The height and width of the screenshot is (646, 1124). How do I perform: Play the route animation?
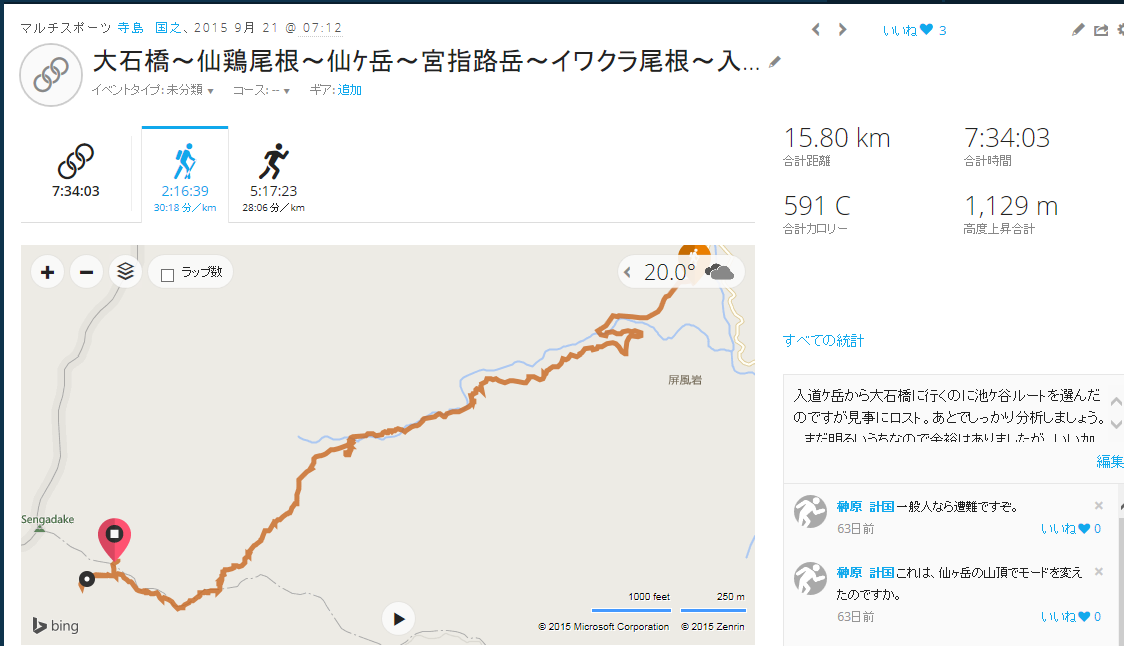click(398, 619)
